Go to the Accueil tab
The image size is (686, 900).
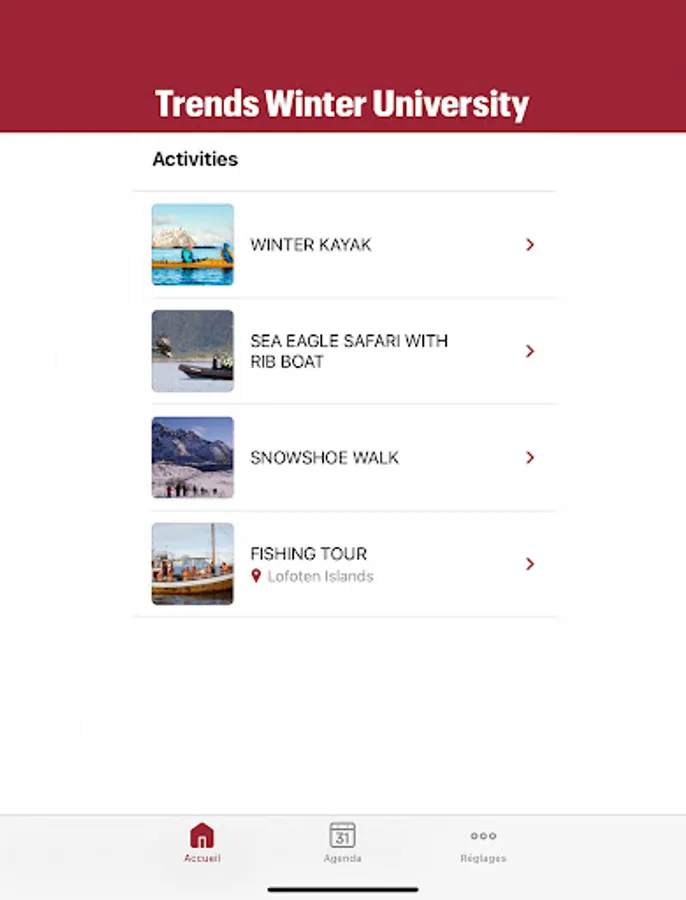[x=201, y=843]
